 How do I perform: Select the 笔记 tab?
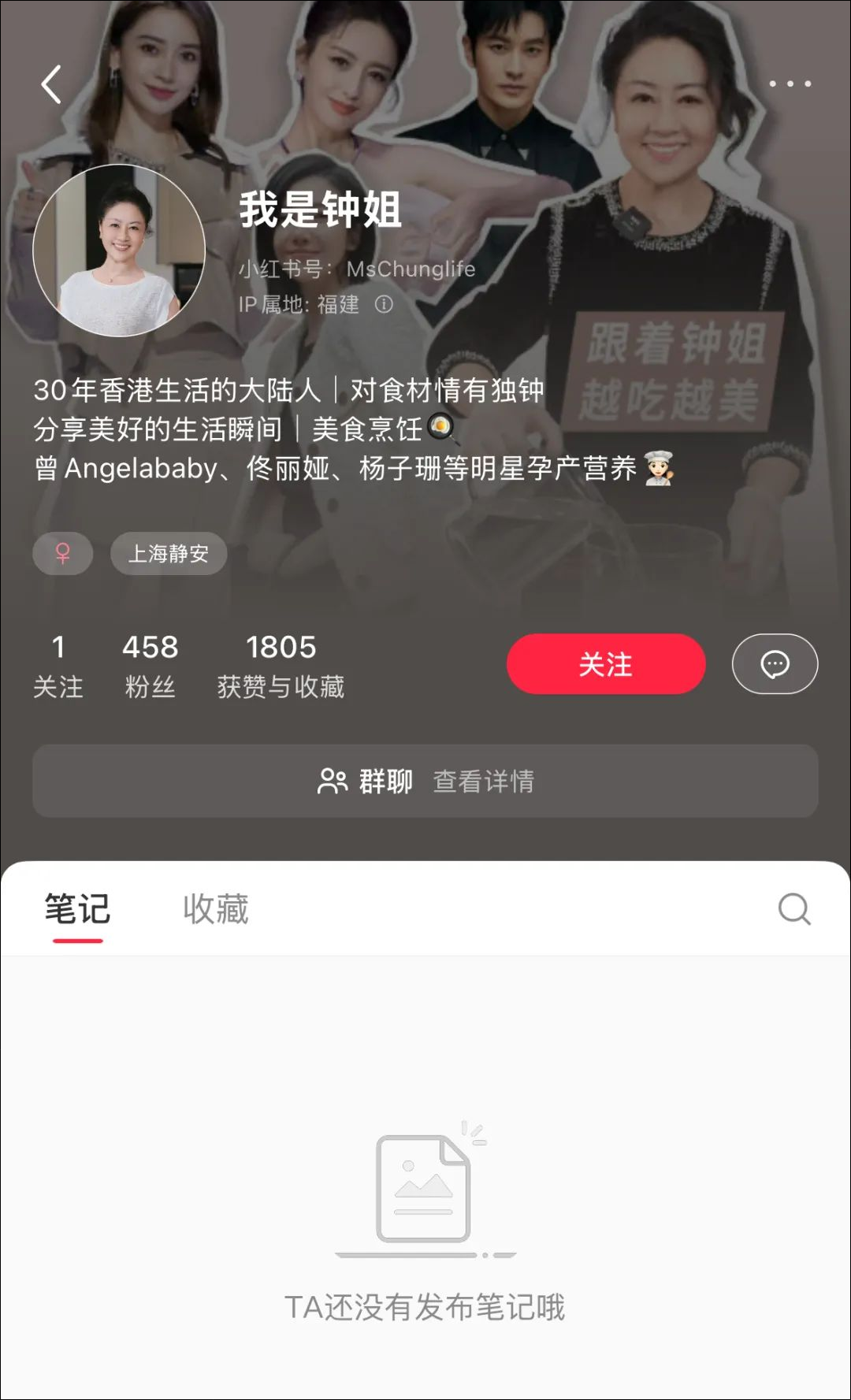coord(77,909)
